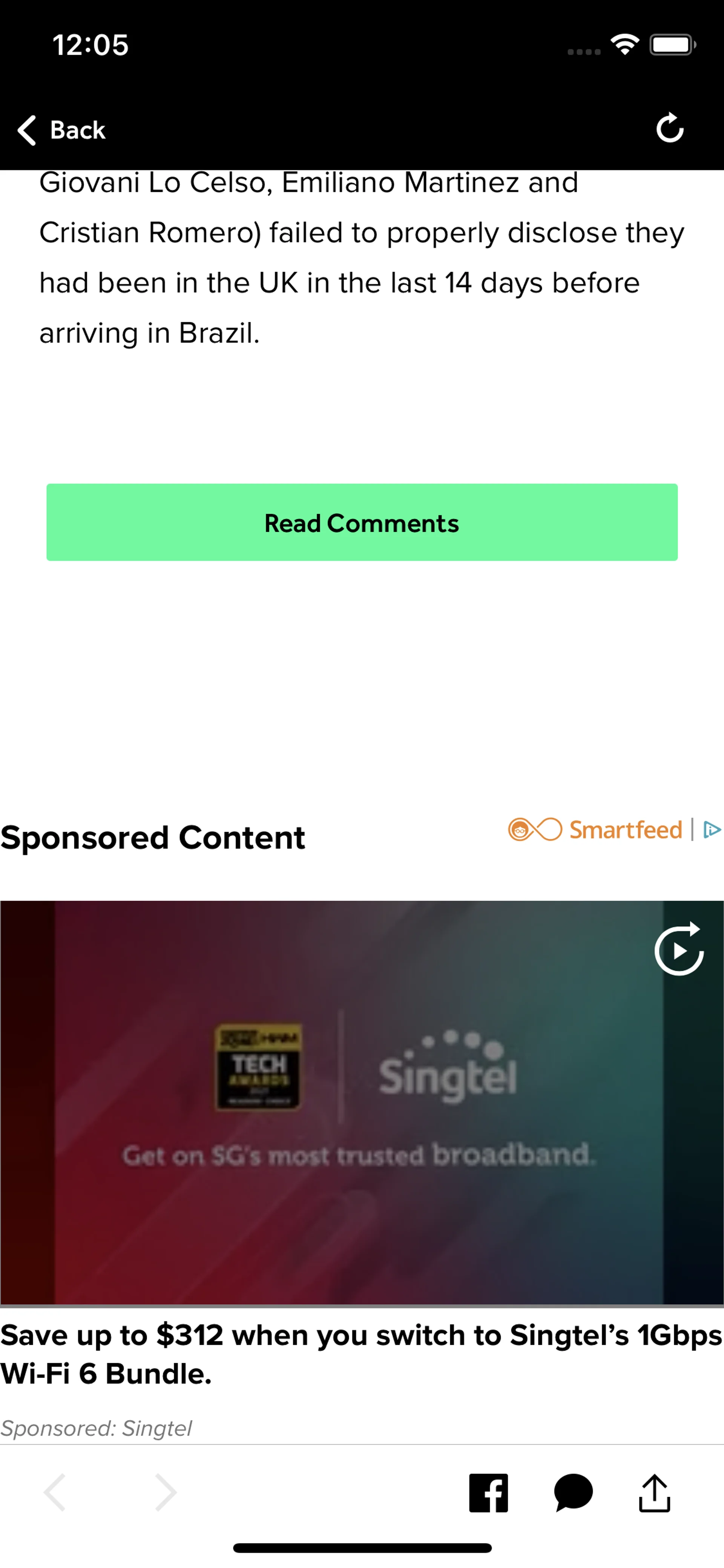Viewport: 724px width, 1568px height.
Task: Reload the article page
Action: click(670, 128)
